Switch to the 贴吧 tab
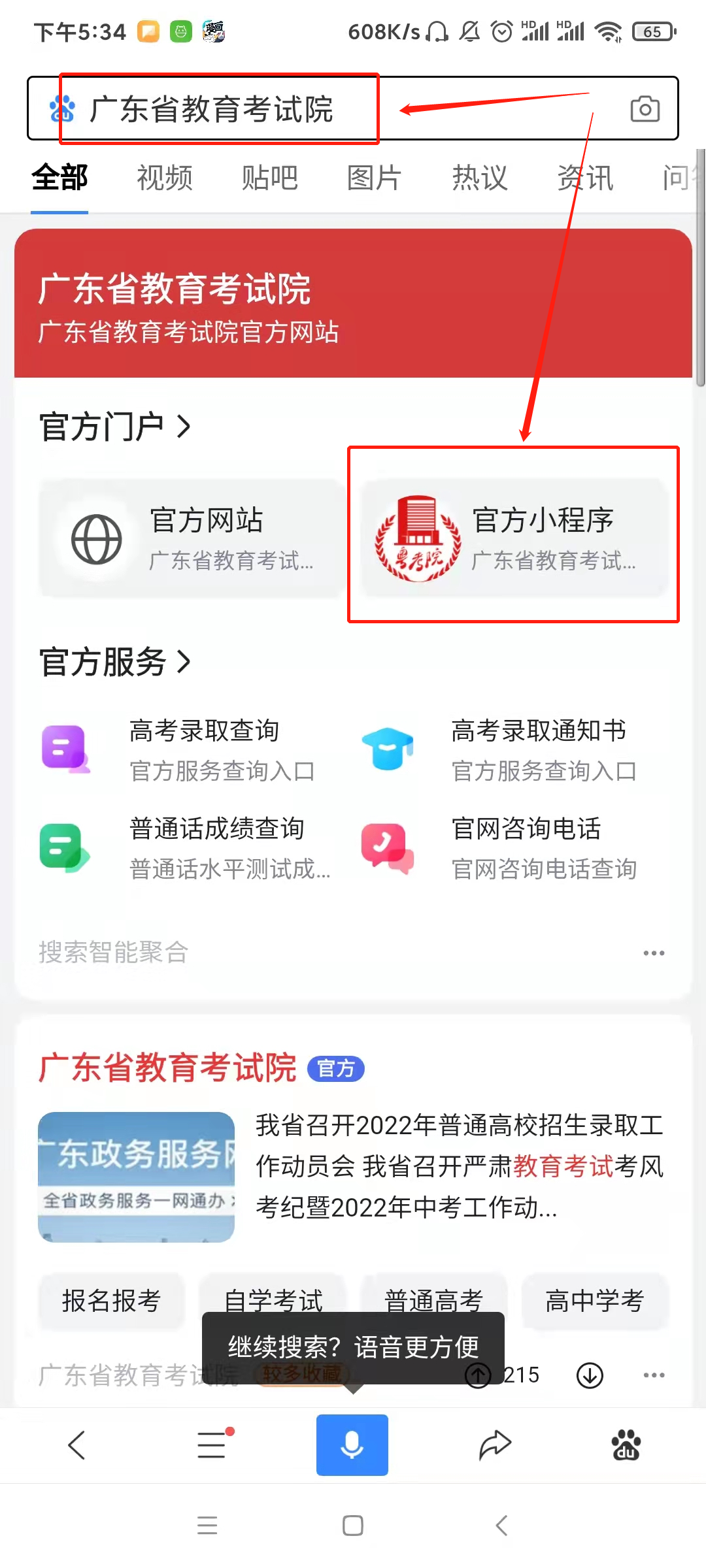The image size is (706, 1568). coord(269,178)
